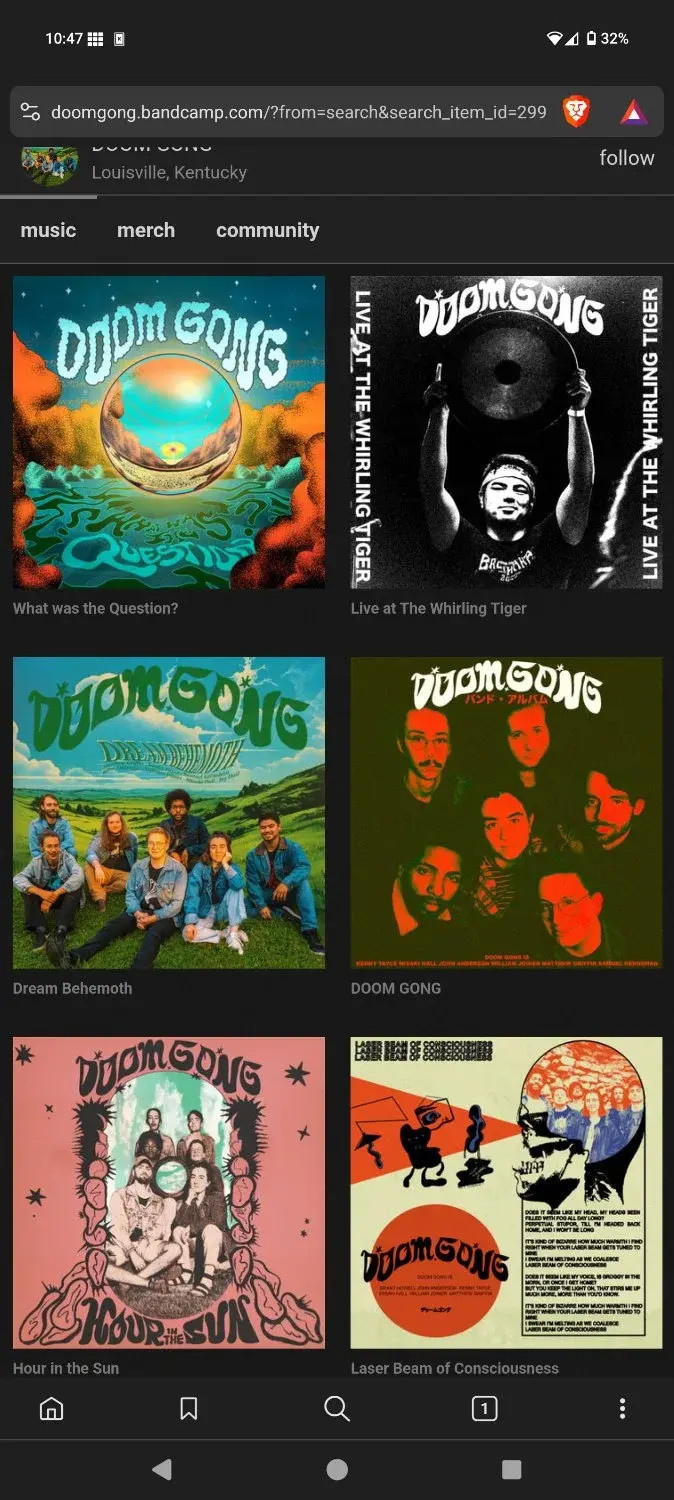
Task: Open Laser Beam of Consciousness album
Action: point(506,1192)
